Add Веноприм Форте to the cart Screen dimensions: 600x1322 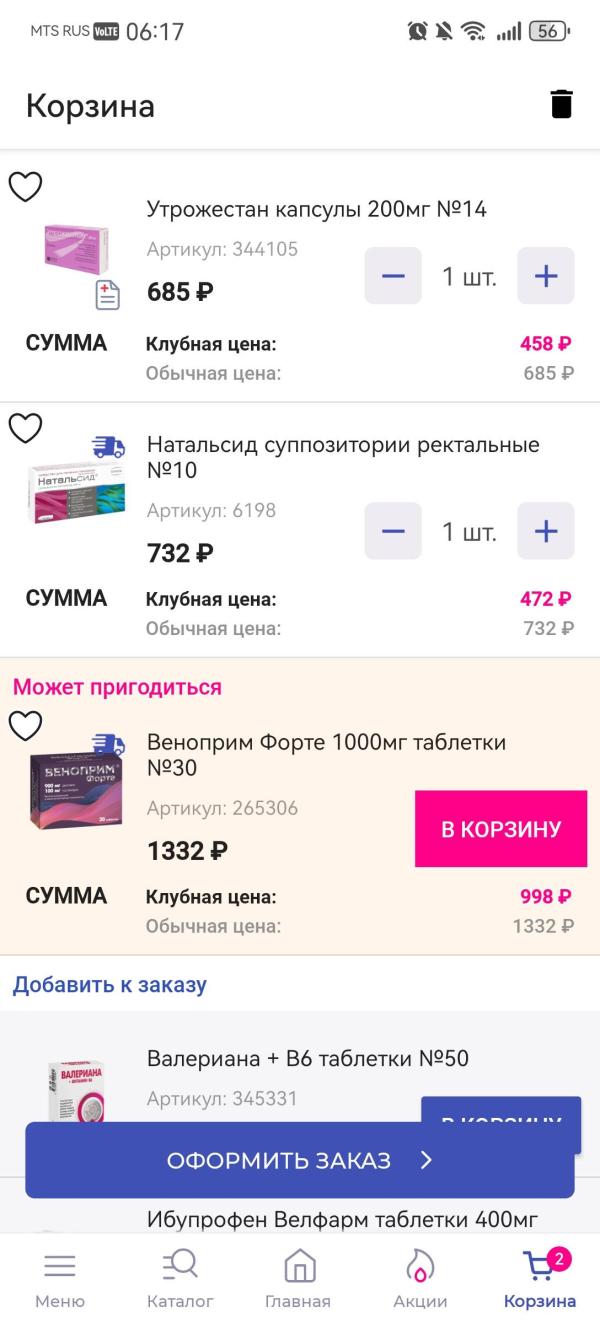[x=501, y=829]
